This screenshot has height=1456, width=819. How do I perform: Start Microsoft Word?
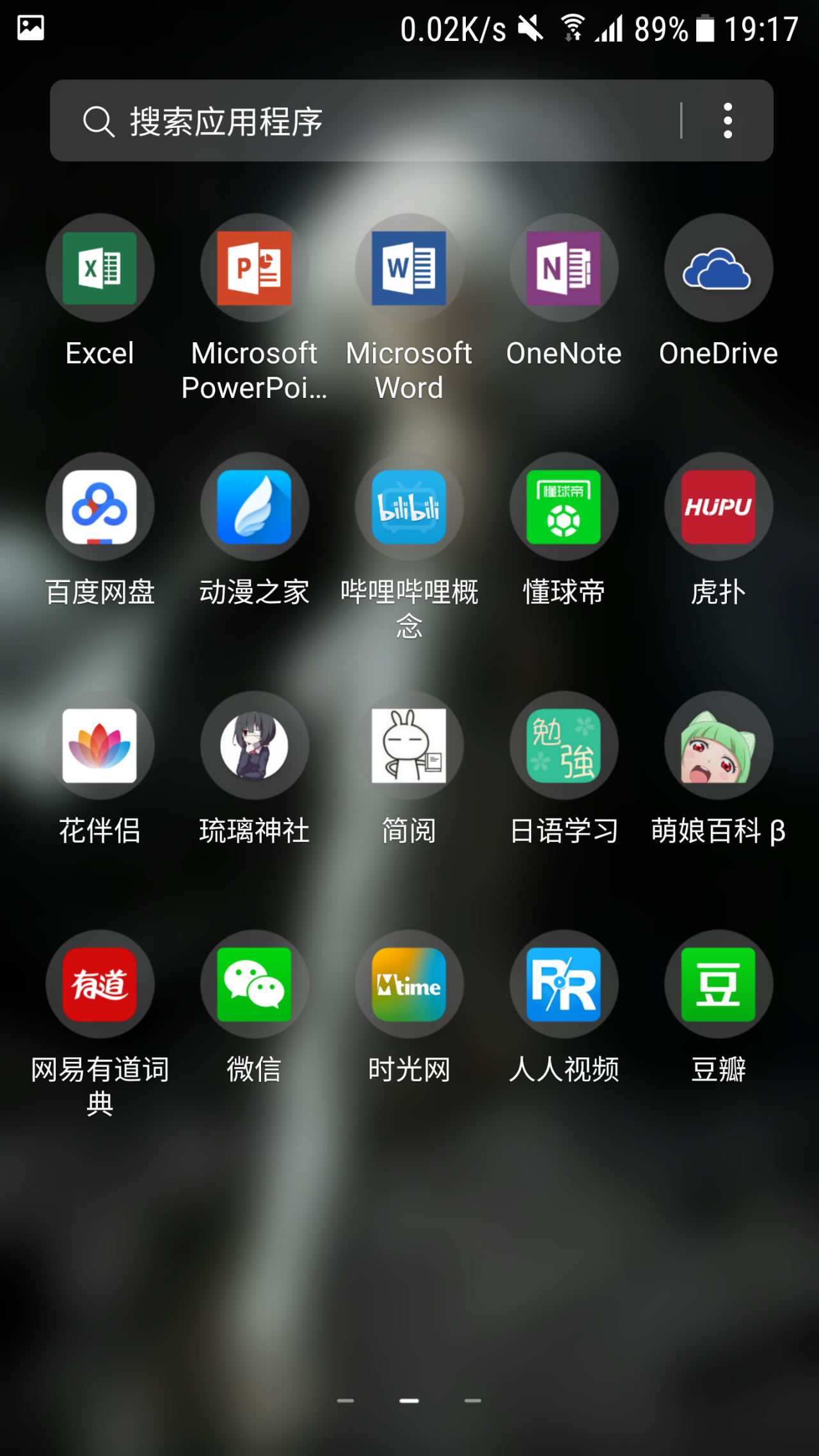[x=409, y=268]
